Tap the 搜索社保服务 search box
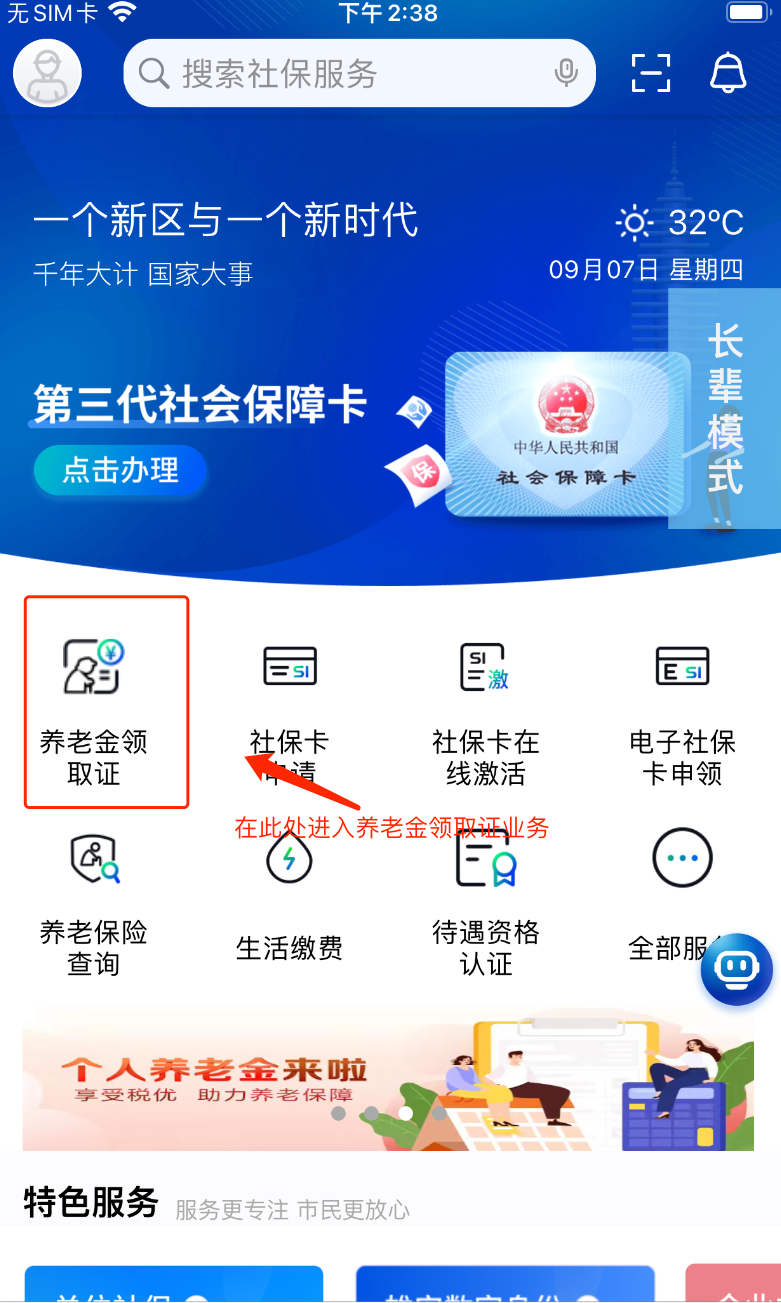The height and width of the screenshot is (1303, 781). pos(340,73)
